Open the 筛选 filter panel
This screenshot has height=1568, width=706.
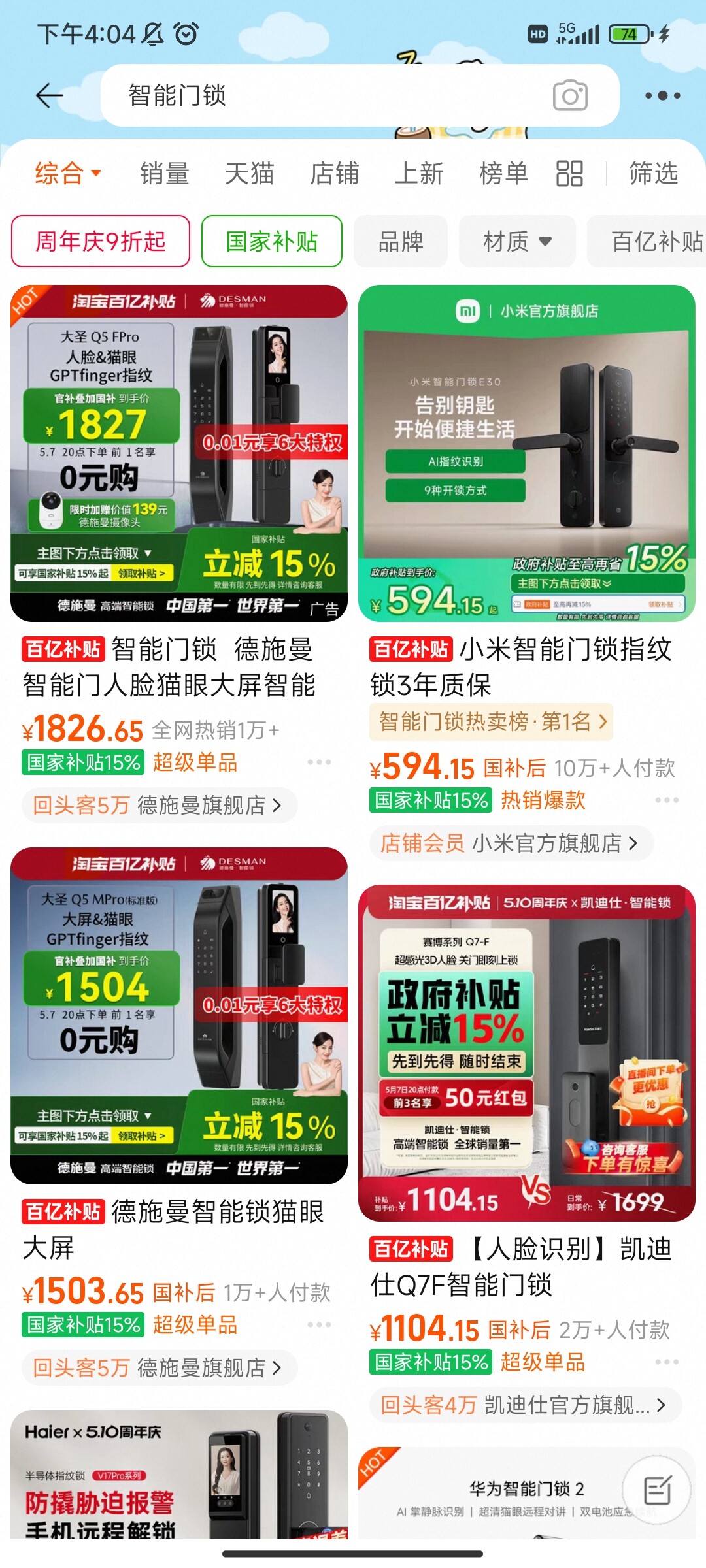tap(653, 174)
